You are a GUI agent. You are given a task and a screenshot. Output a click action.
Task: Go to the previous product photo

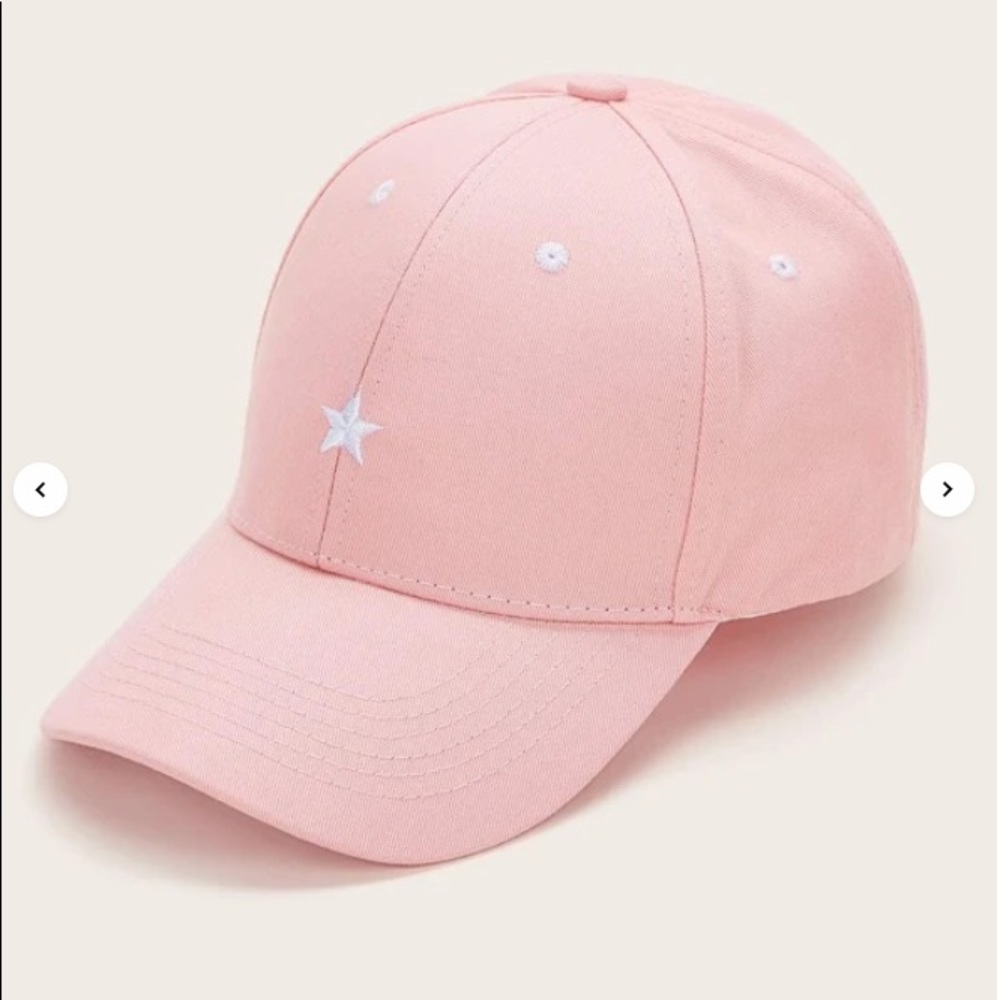[x=40, y=490]
